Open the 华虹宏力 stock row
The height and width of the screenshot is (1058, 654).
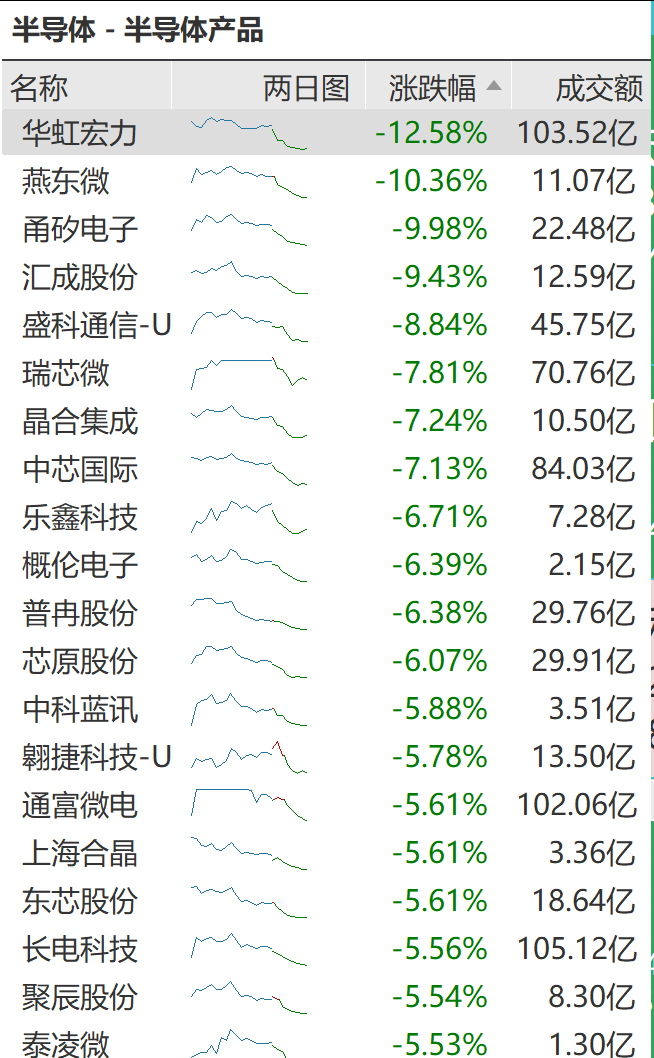pyautogui.click(x=327, y=132)
